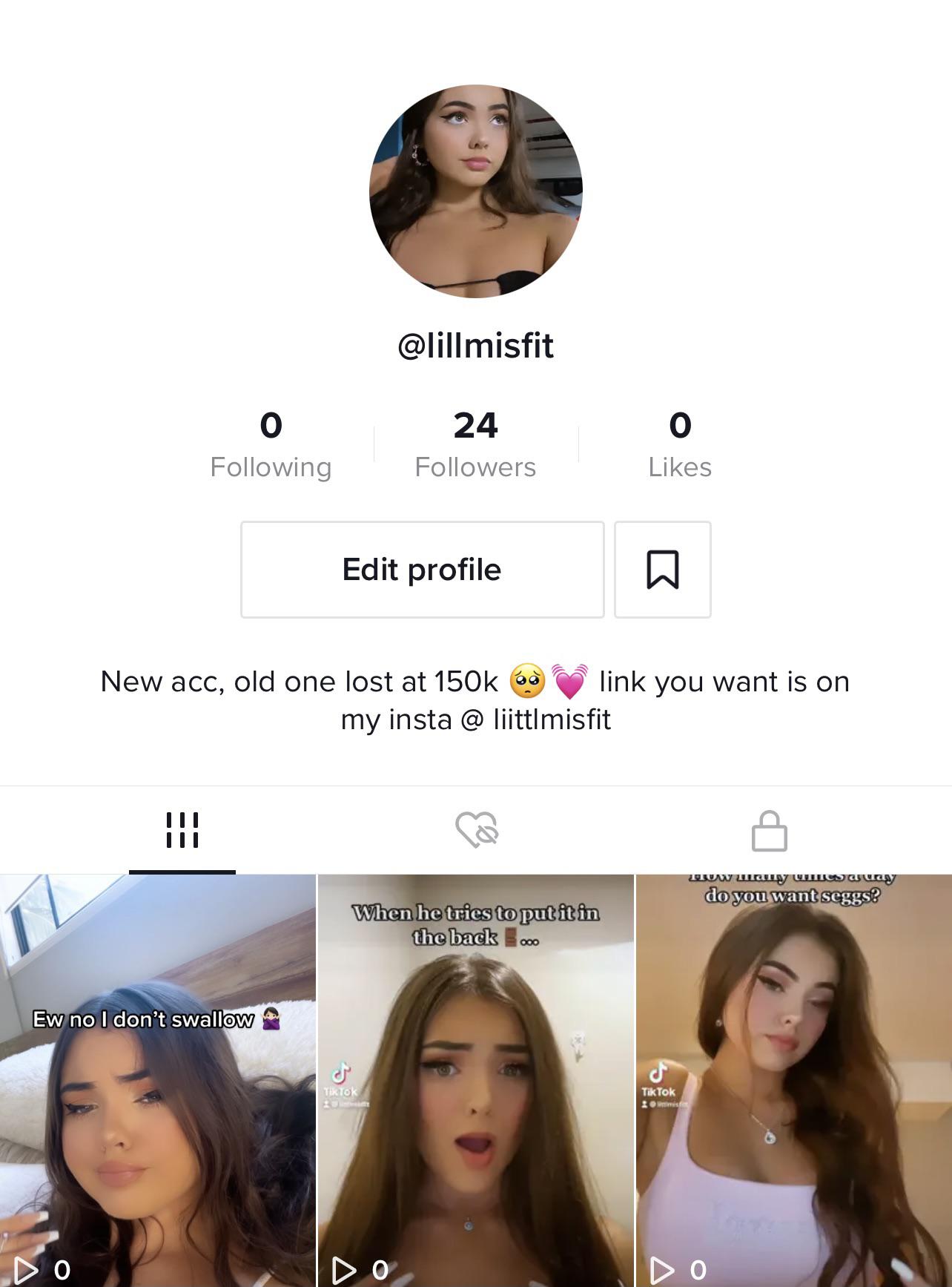The width and height of the screenshot is (952, 1287).
Task: Tap the profile picture
Action: point(476,191)
